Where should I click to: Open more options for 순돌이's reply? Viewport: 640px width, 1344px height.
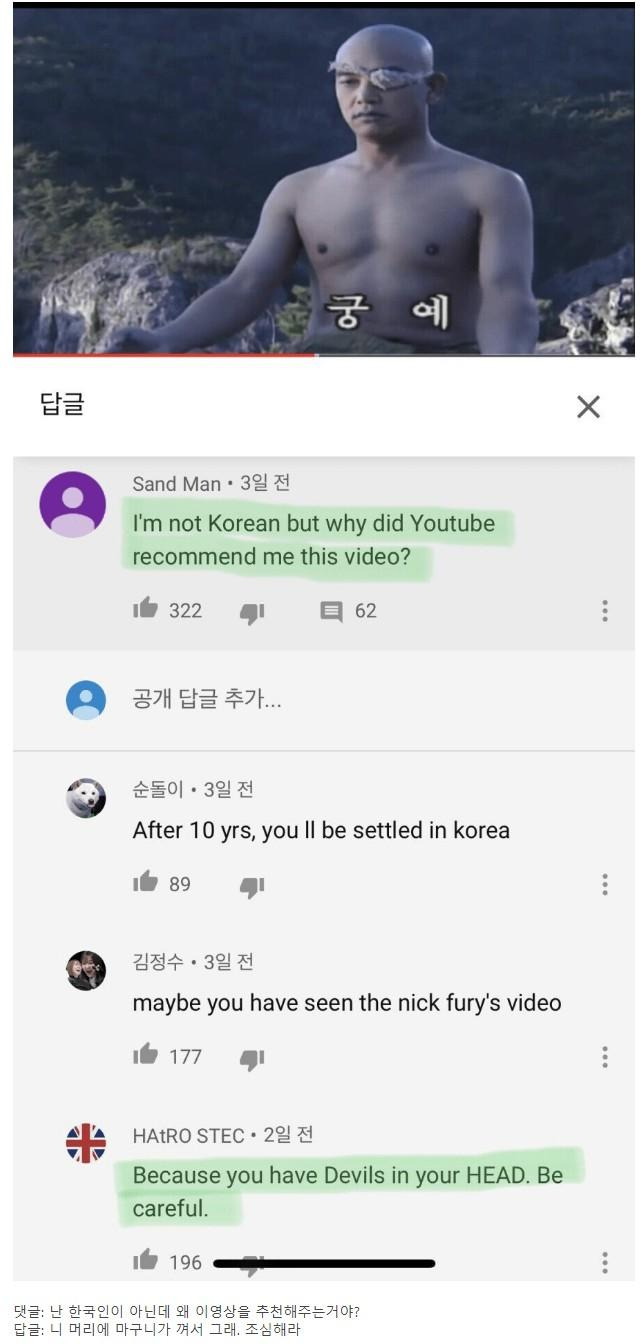pyautogui.click(x=605, y=884)
